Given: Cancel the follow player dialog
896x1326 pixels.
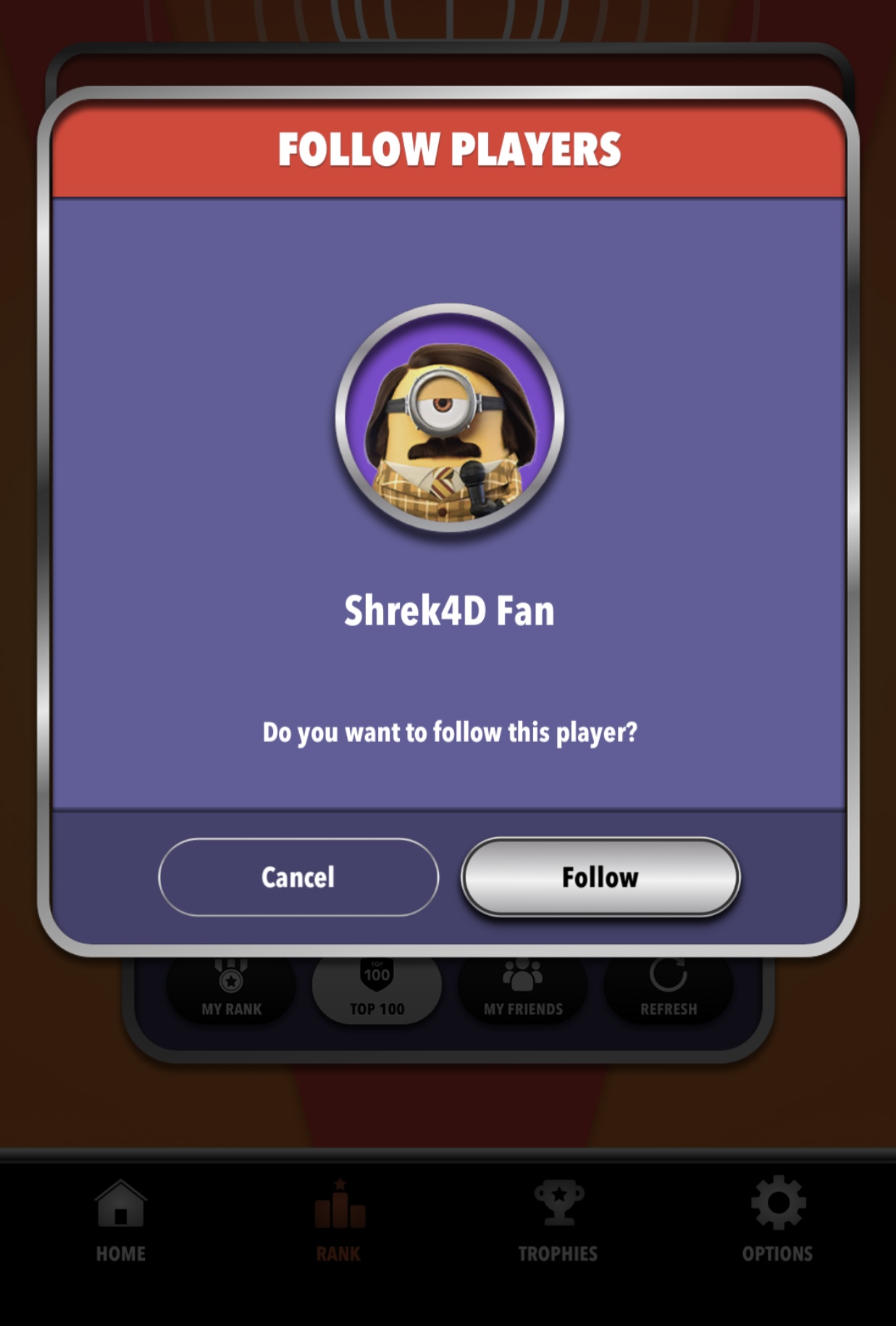Looking at the screenshot, I should pos(298,877).
